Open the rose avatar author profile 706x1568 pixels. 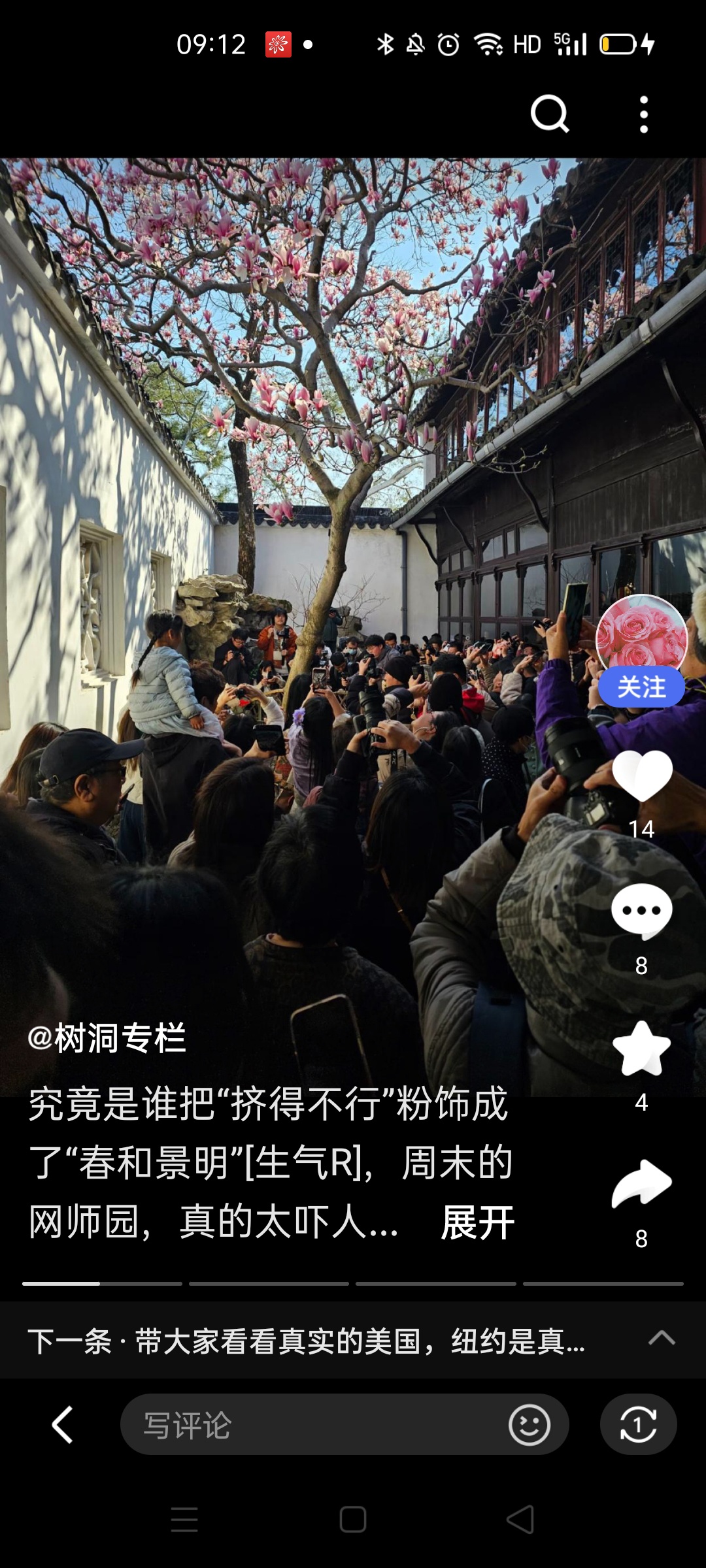click(641, 634)
